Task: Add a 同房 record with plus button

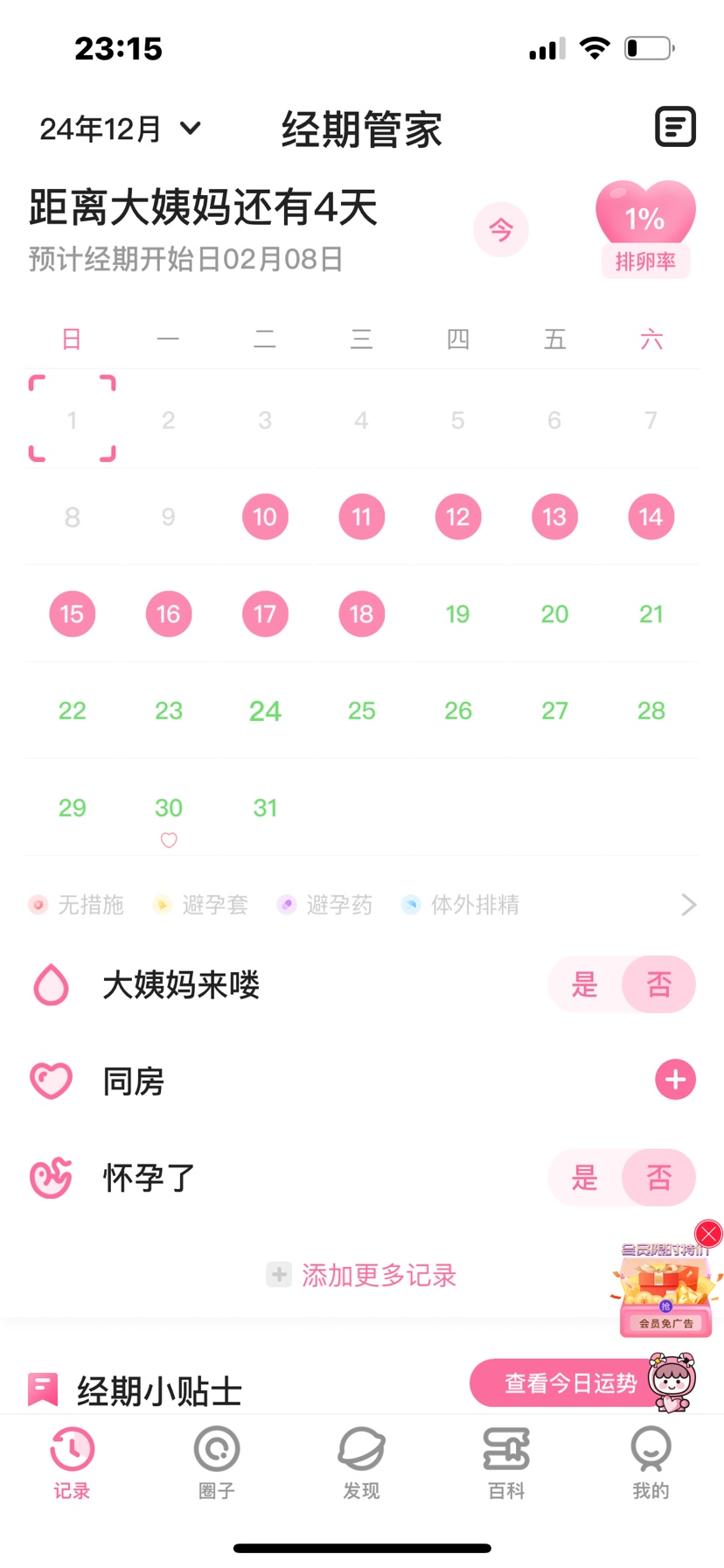Action: click(x=675, y=1080)
